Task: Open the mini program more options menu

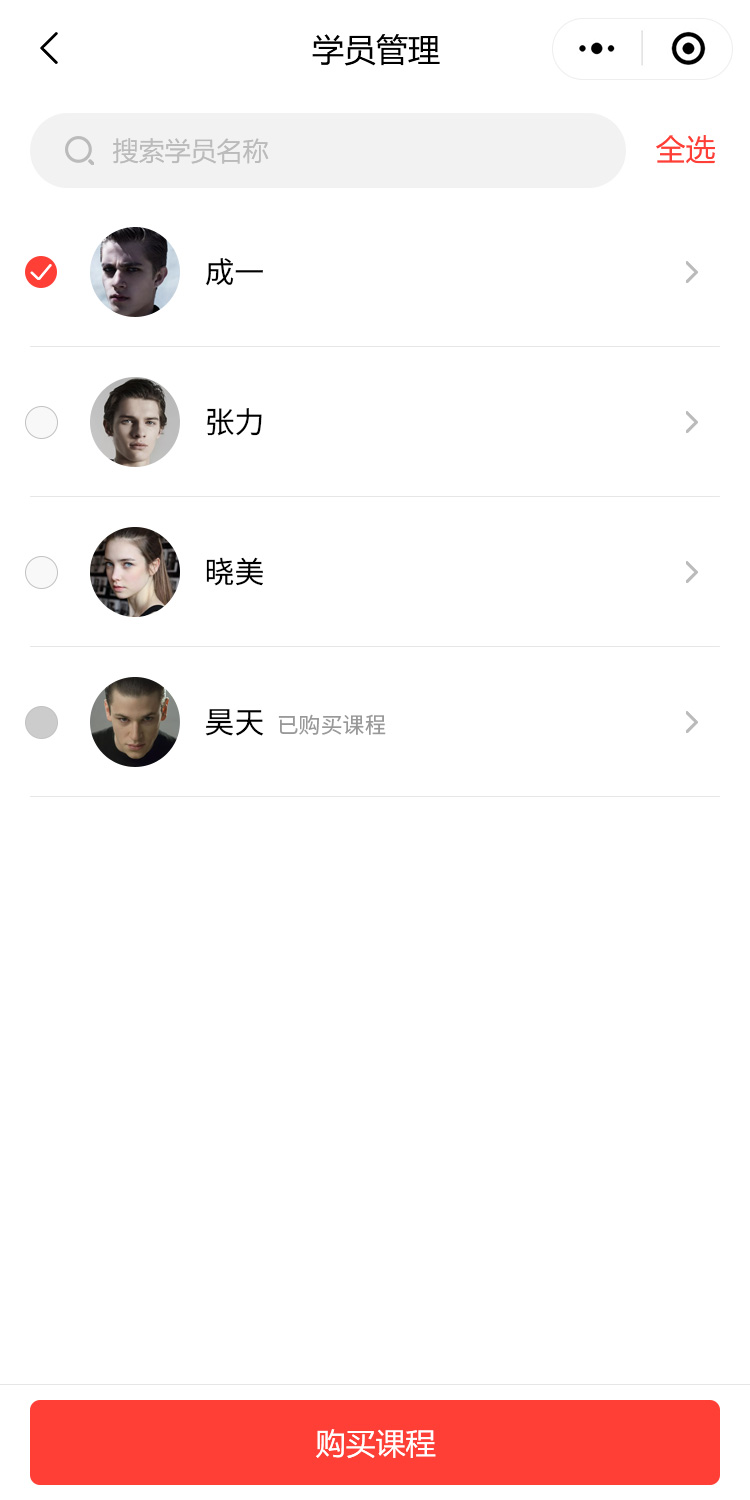Action: [x=597, y=49]
